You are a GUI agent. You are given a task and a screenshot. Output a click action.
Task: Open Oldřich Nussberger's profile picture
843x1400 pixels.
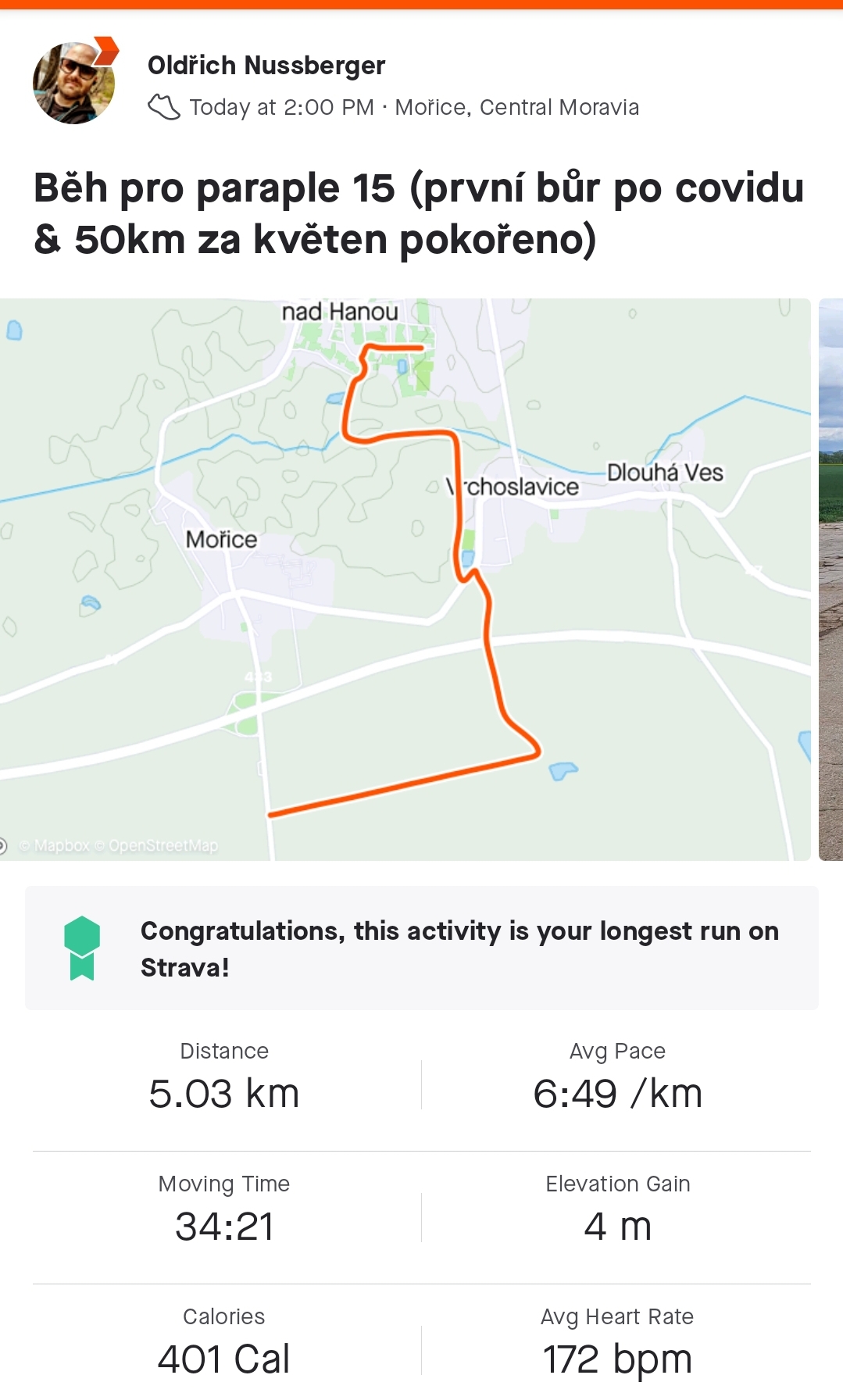click(74, 82)
